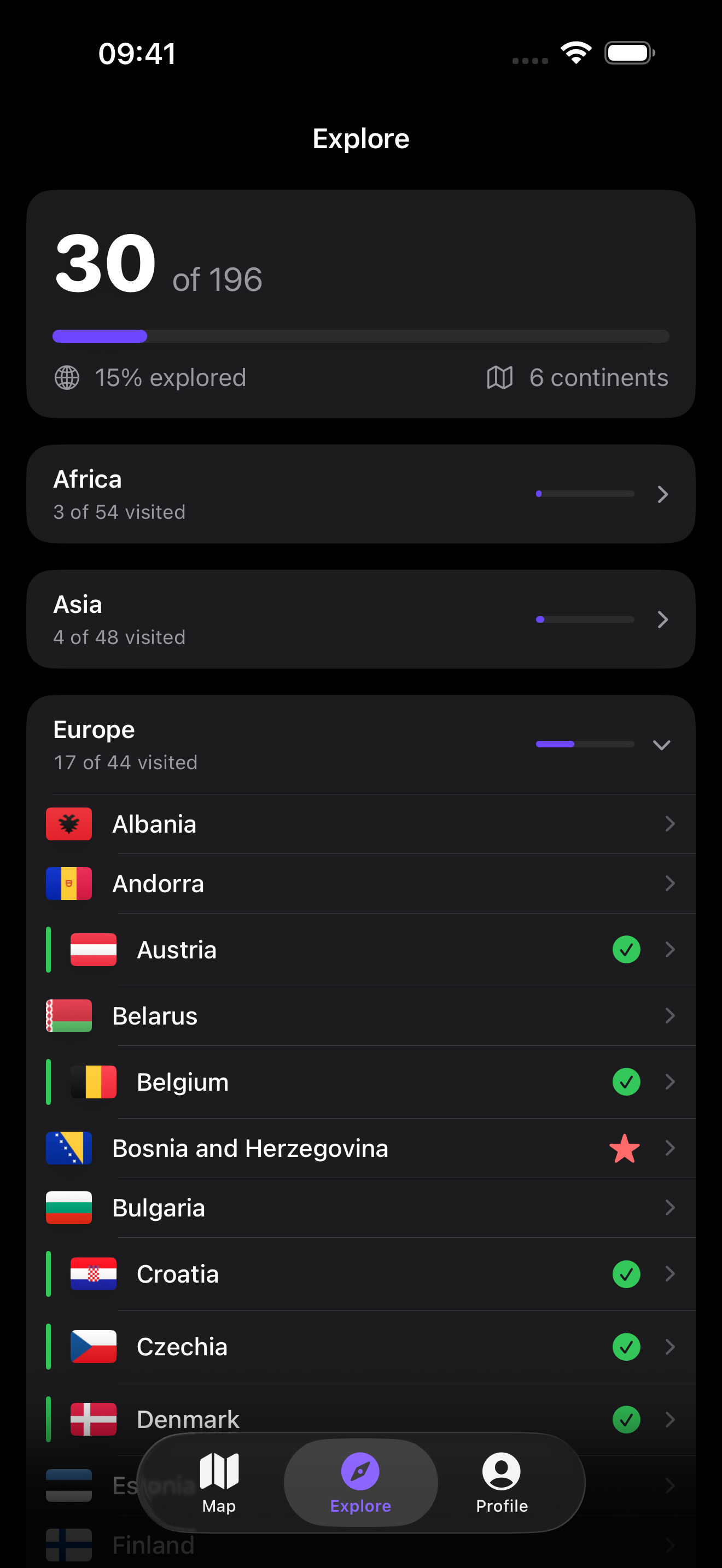
Task: Toggle the visited checkmark for Austria
Action: pos(626,950)
